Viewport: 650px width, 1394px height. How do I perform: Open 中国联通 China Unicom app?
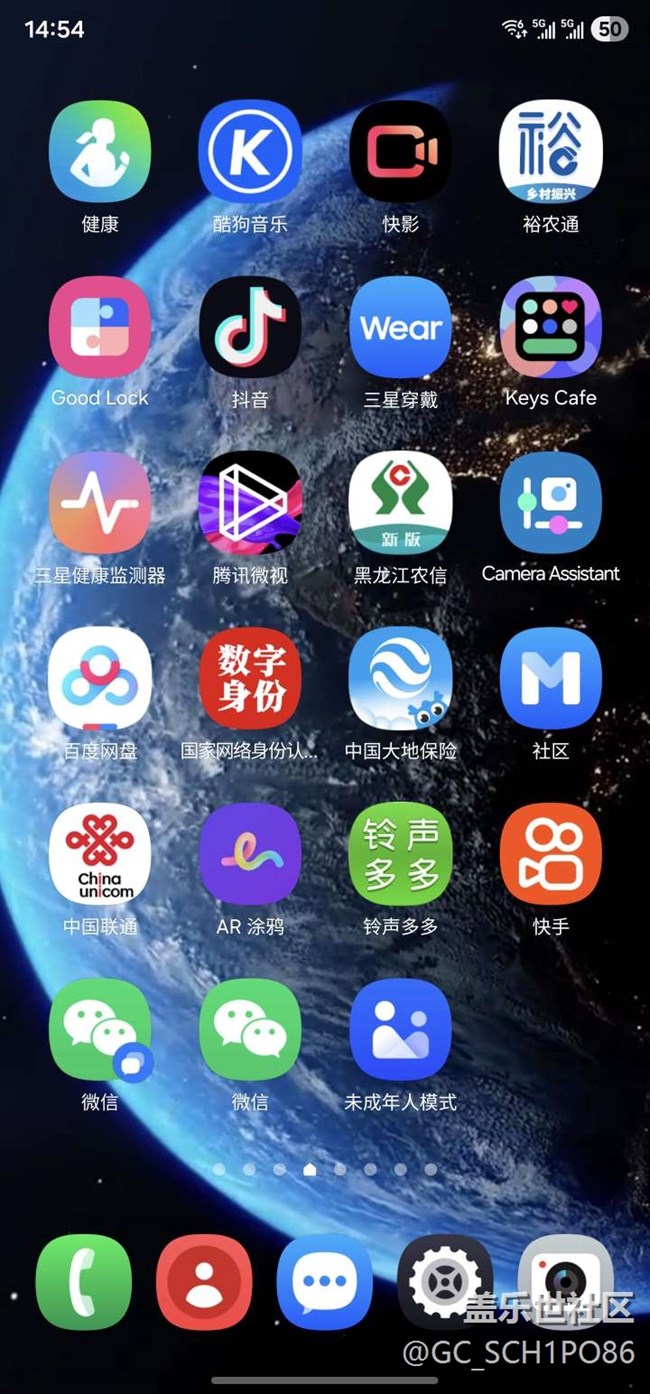tap(100, 854)
